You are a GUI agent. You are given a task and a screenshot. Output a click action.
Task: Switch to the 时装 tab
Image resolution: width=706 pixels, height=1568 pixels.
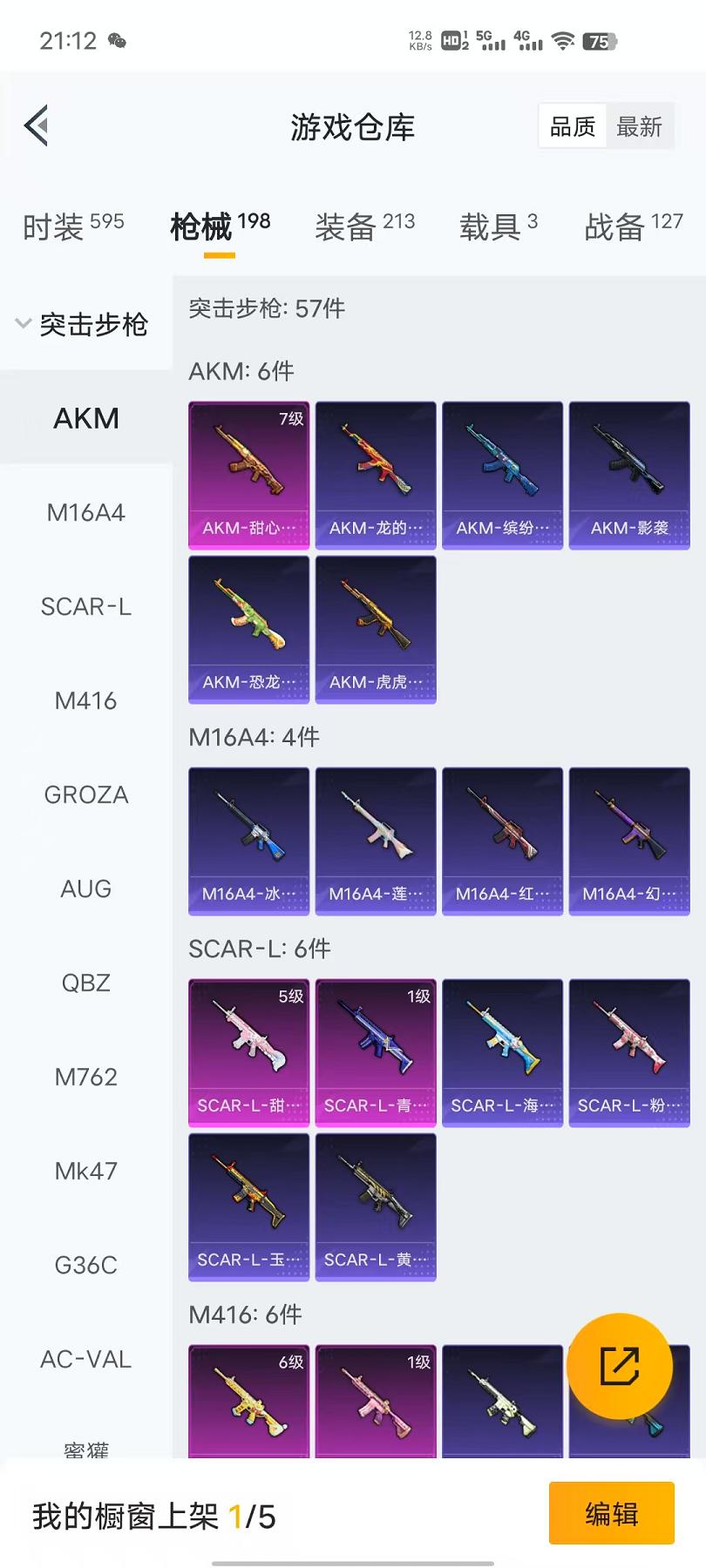pyautogui.click(x=73, y=226)
